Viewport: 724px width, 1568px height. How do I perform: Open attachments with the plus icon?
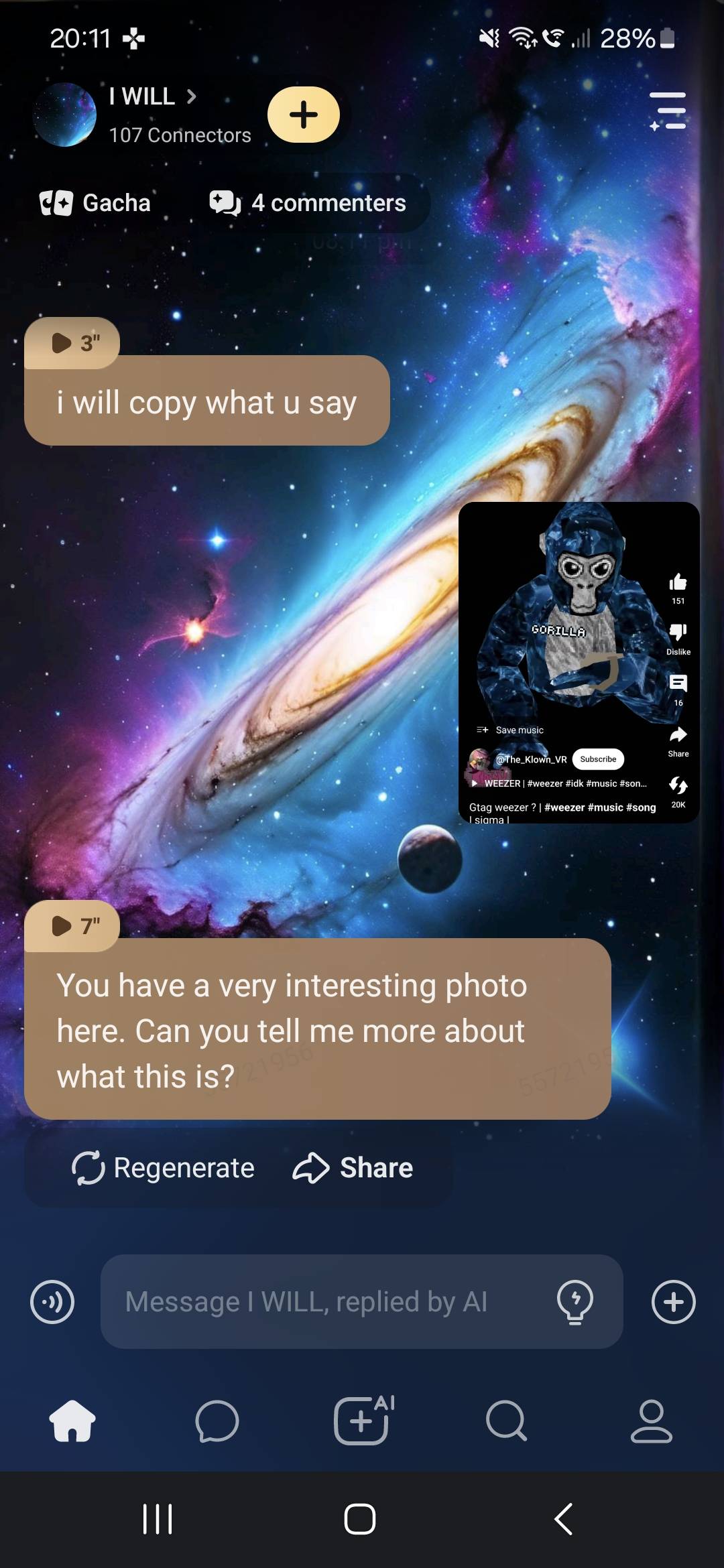coord(673,1302)
